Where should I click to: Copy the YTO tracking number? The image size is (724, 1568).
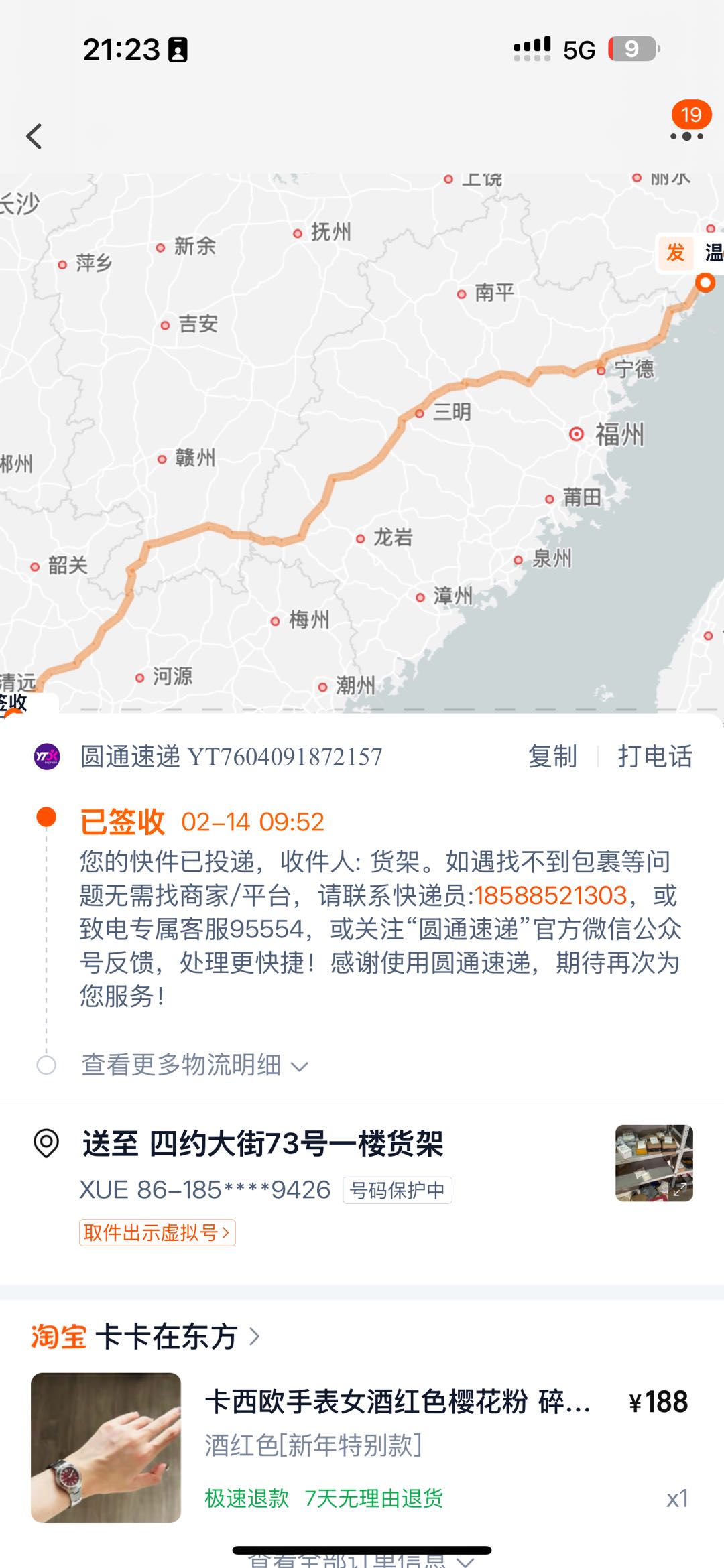[552, 757]
